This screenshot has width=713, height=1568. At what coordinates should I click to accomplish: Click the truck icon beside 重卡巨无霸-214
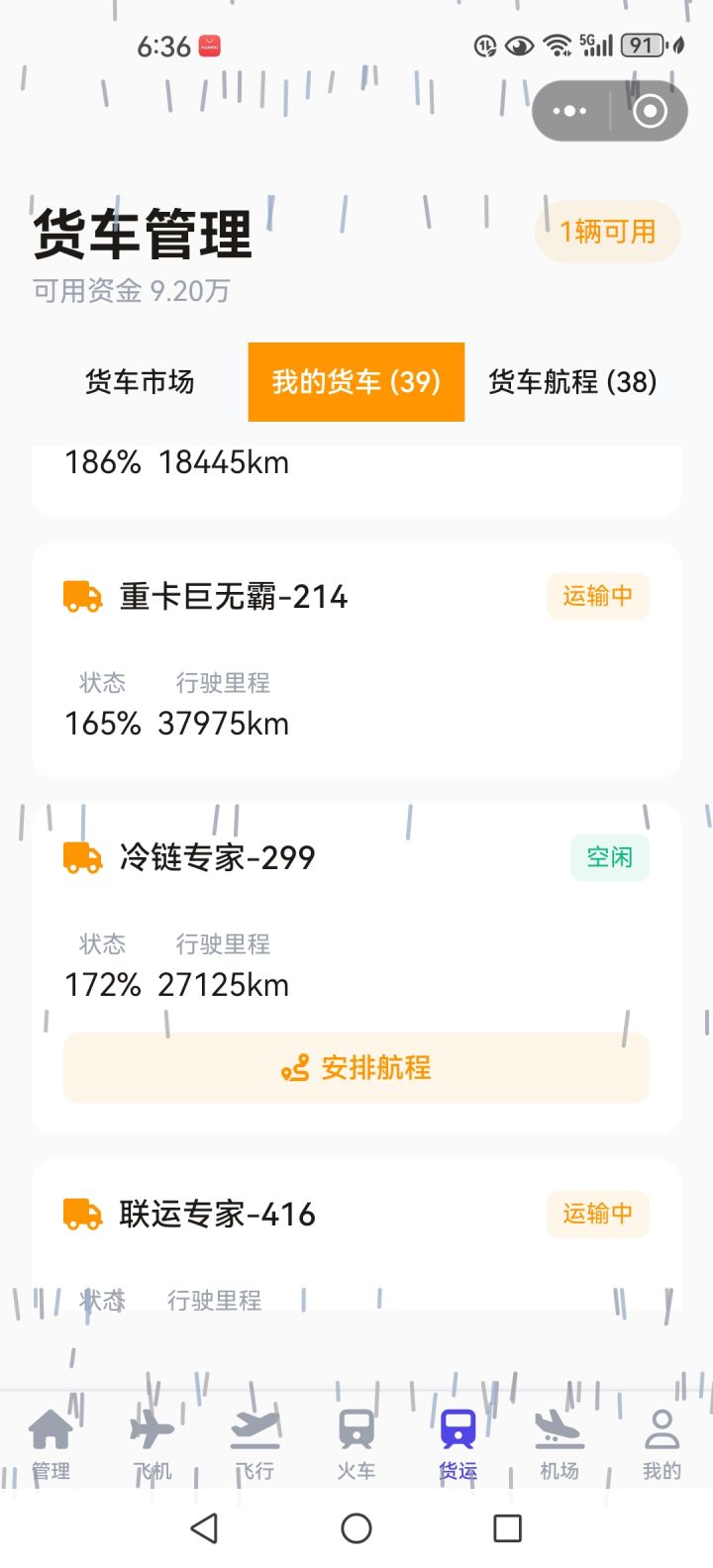point(81,596)
